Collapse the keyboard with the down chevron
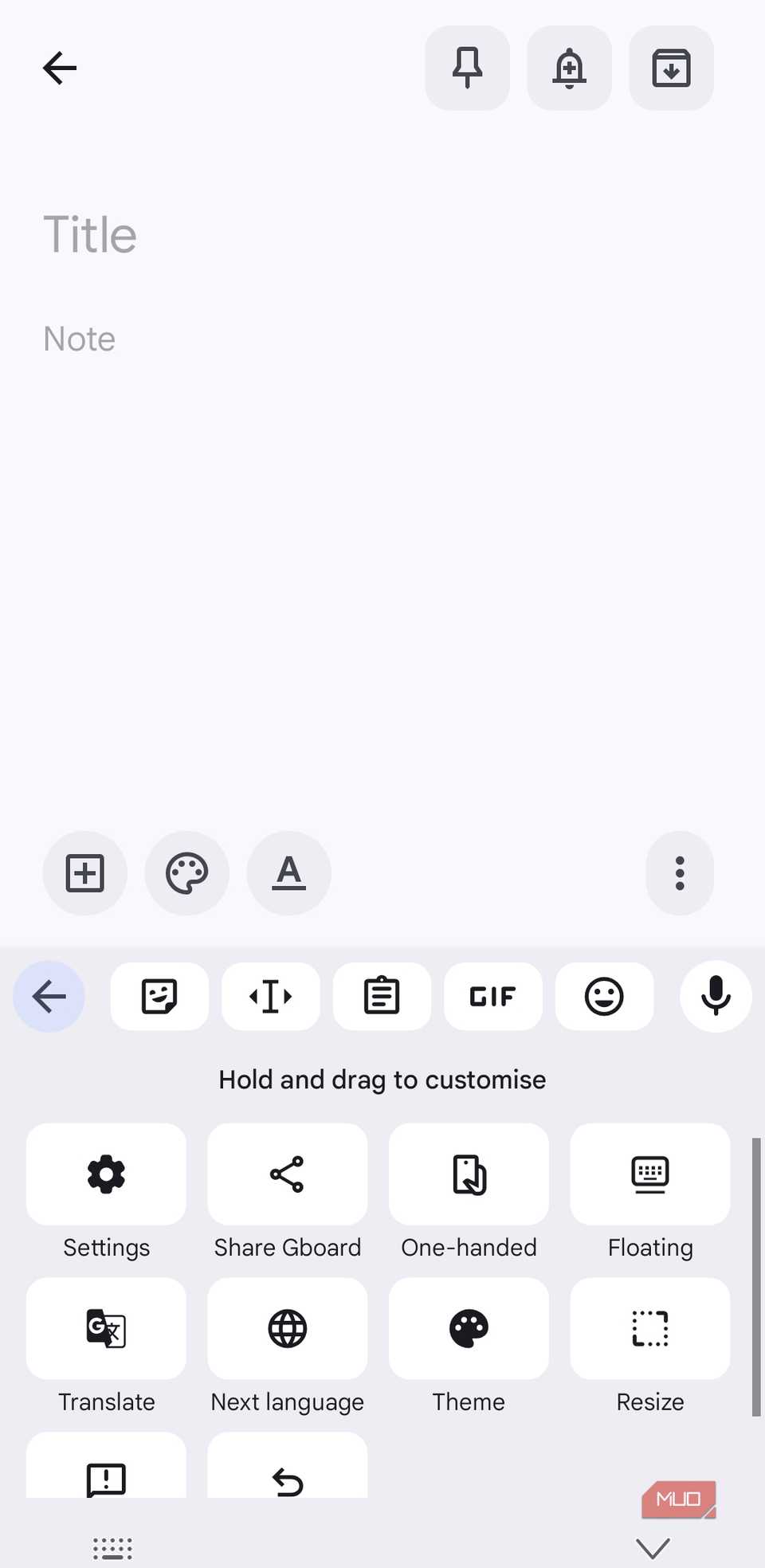Screen dimensions: 765x1568 pyautogui.click(x=652, y=1546)
